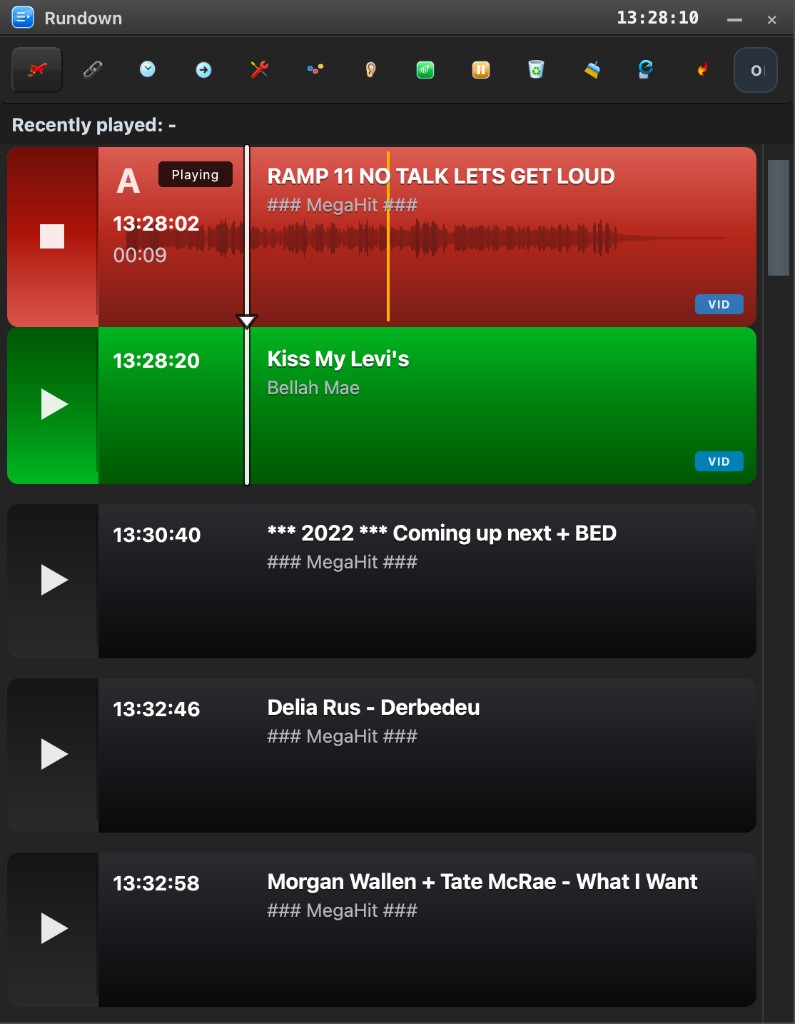Click the red airplane toolbar icon
The image size is (795, 1024).
tap(37, 70)
